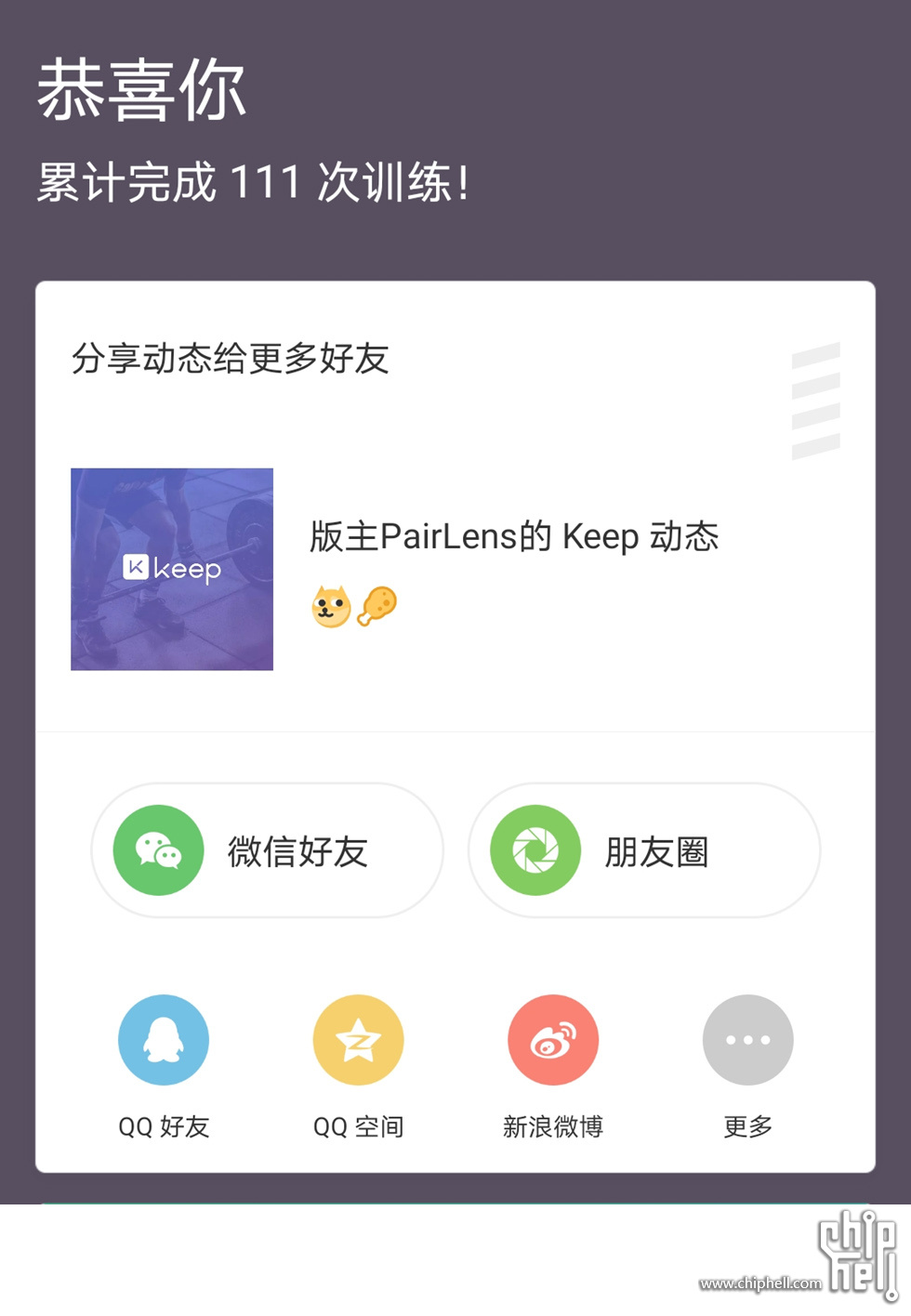Image resolution: width=911 pixels, height=1316 pixels.
Task: Share to QQ 空间
Action: pos(358,1041)
